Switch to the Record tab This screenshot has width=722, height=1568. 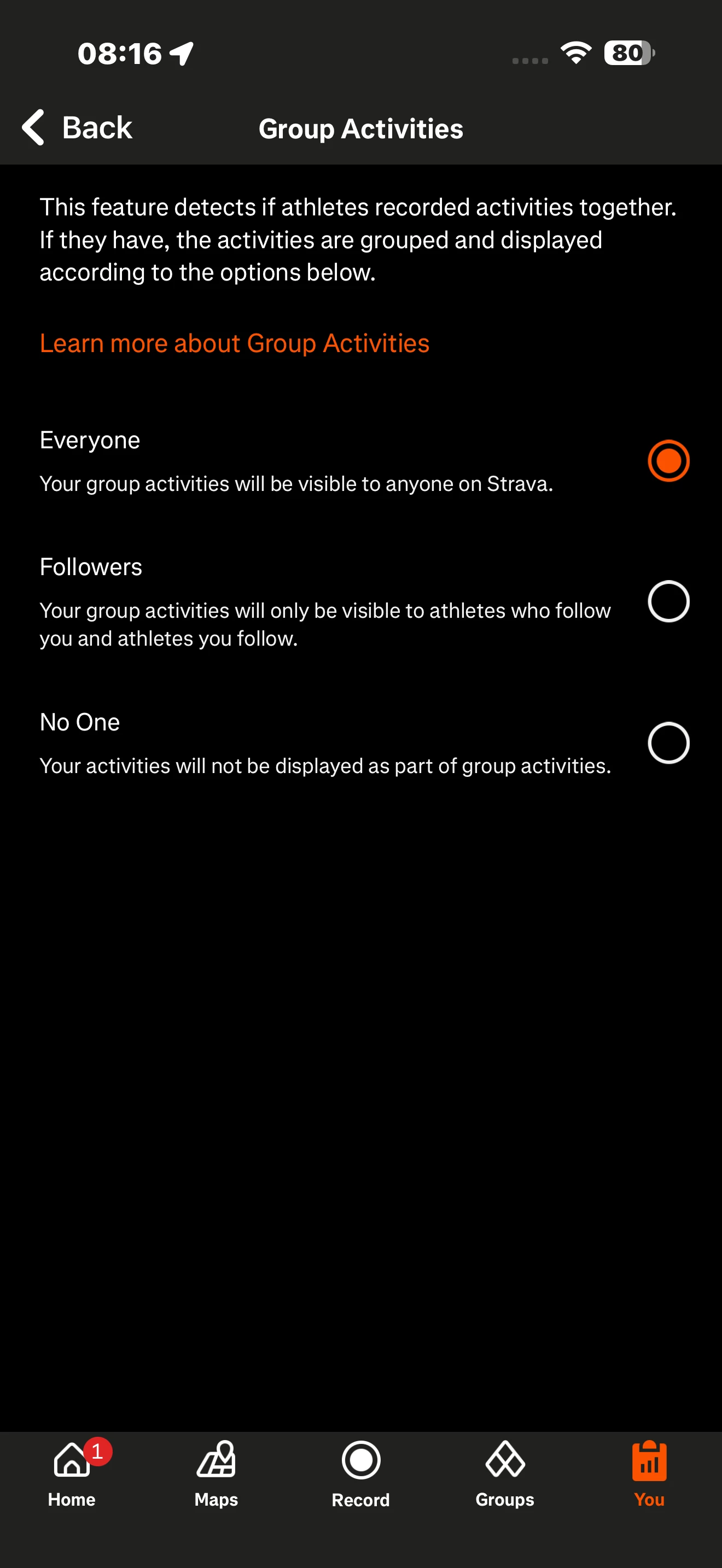[361, 1473]
